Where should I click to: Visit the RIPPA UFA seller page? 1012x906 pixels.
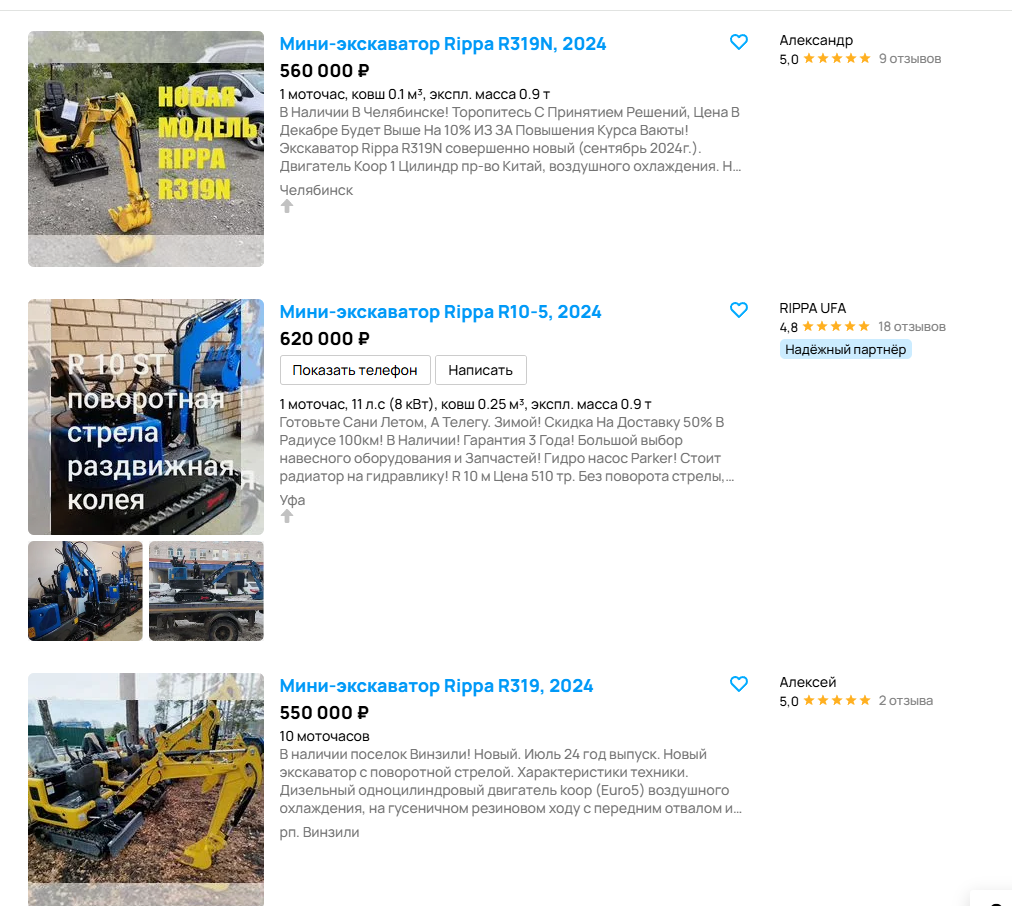[x=813, y=308]
